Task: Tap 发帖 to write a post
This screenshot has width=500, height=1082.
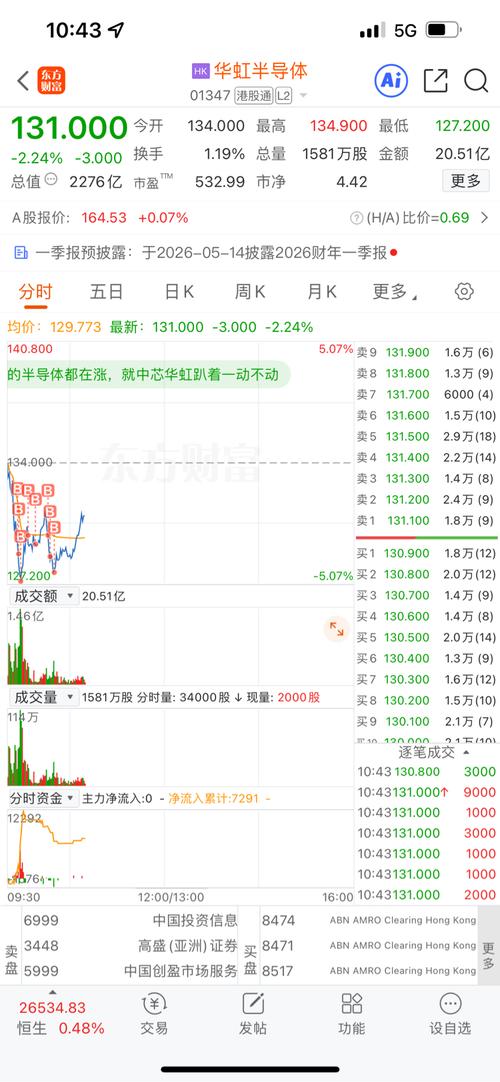Action: 253,1014
